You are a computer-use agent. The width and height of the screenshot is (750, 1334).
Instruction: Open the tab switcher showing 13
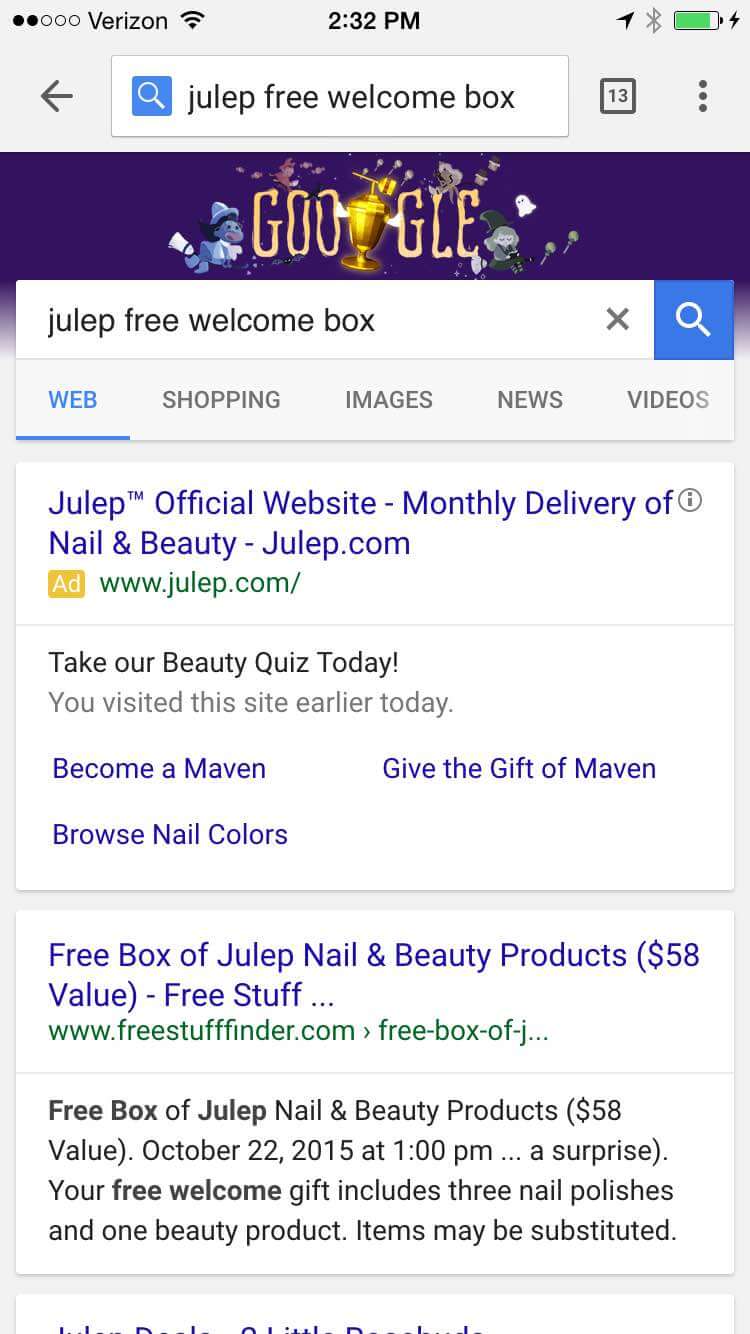point(618,96)
